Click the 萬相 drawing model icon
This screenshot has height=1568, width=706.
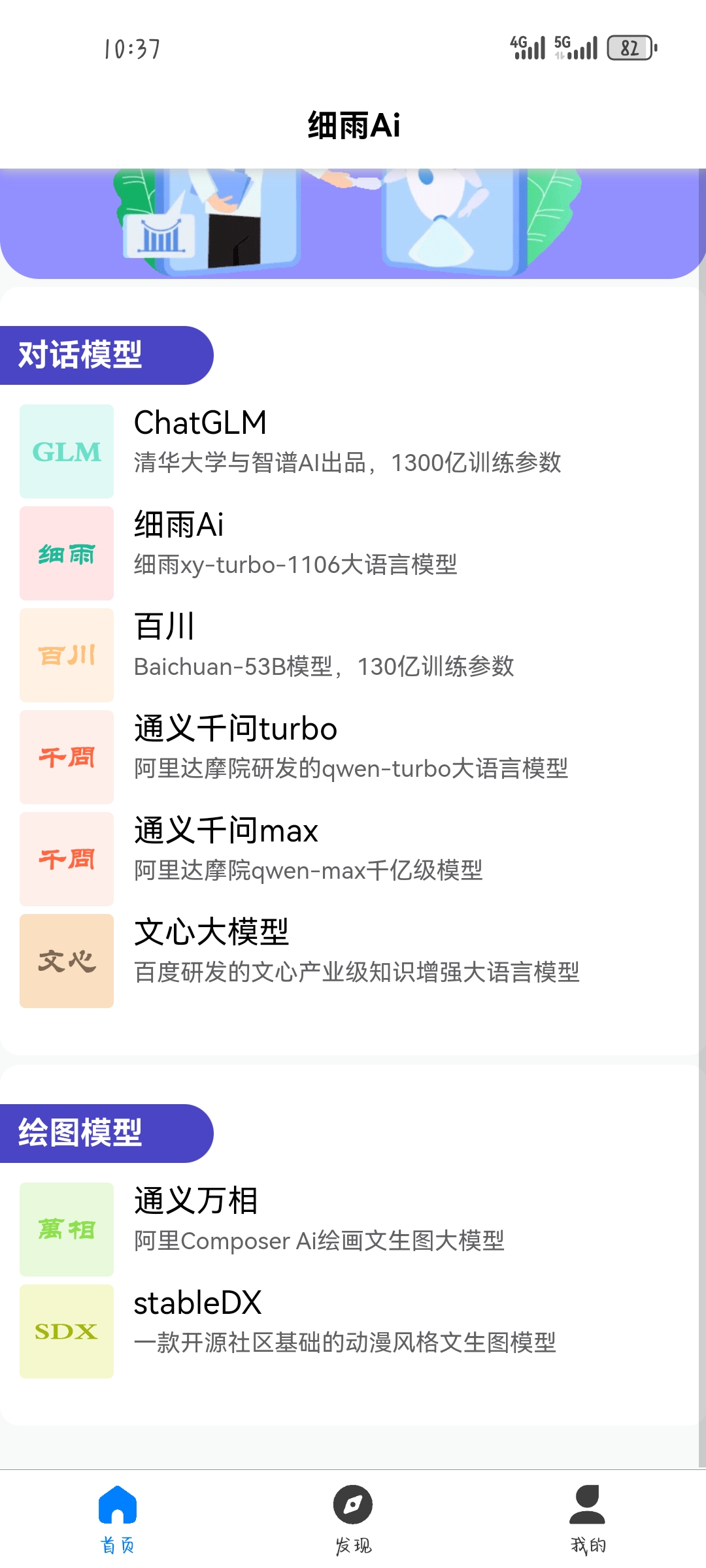pyautogui.click(x=66, y=1228)
